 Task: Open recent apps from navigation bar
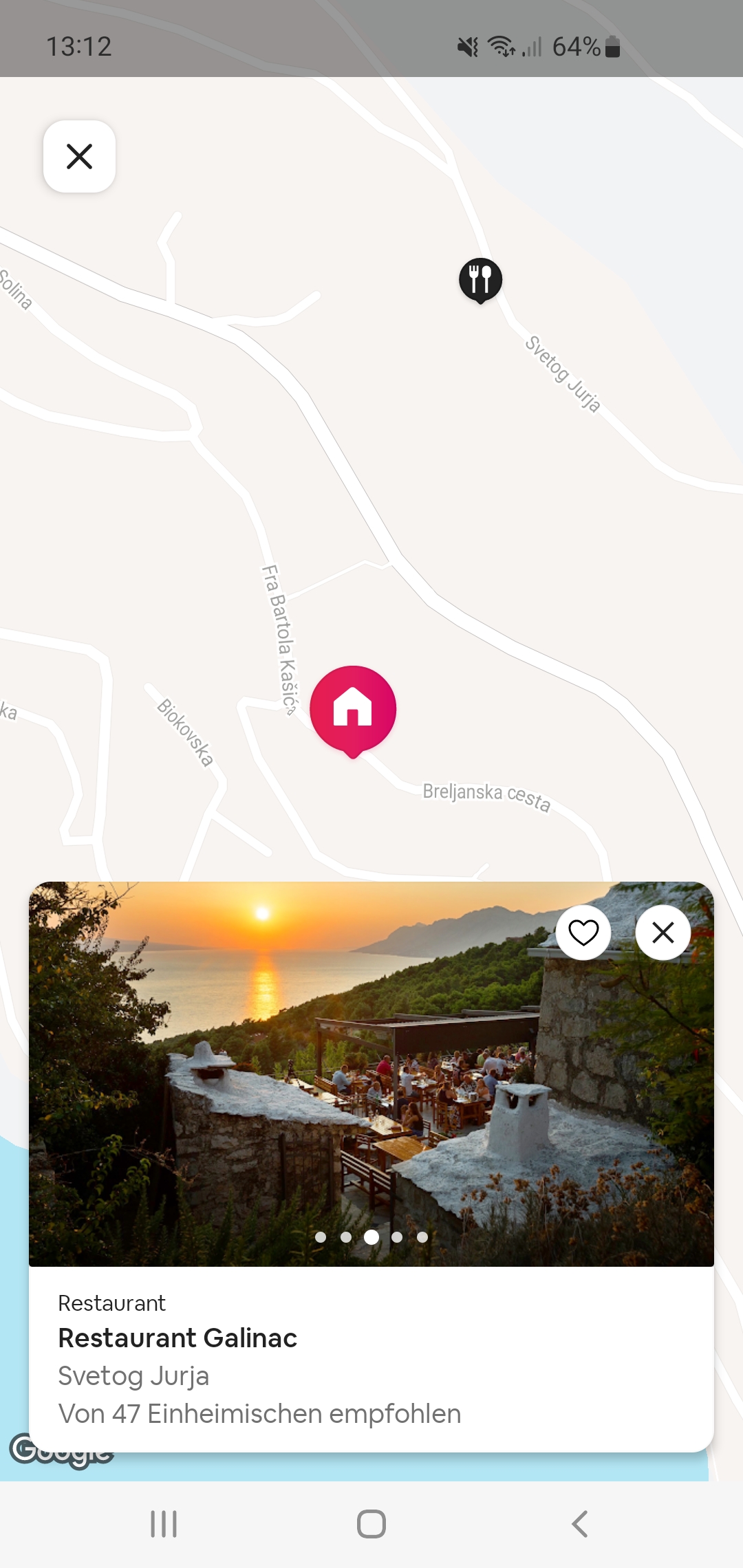(164, 1524)
